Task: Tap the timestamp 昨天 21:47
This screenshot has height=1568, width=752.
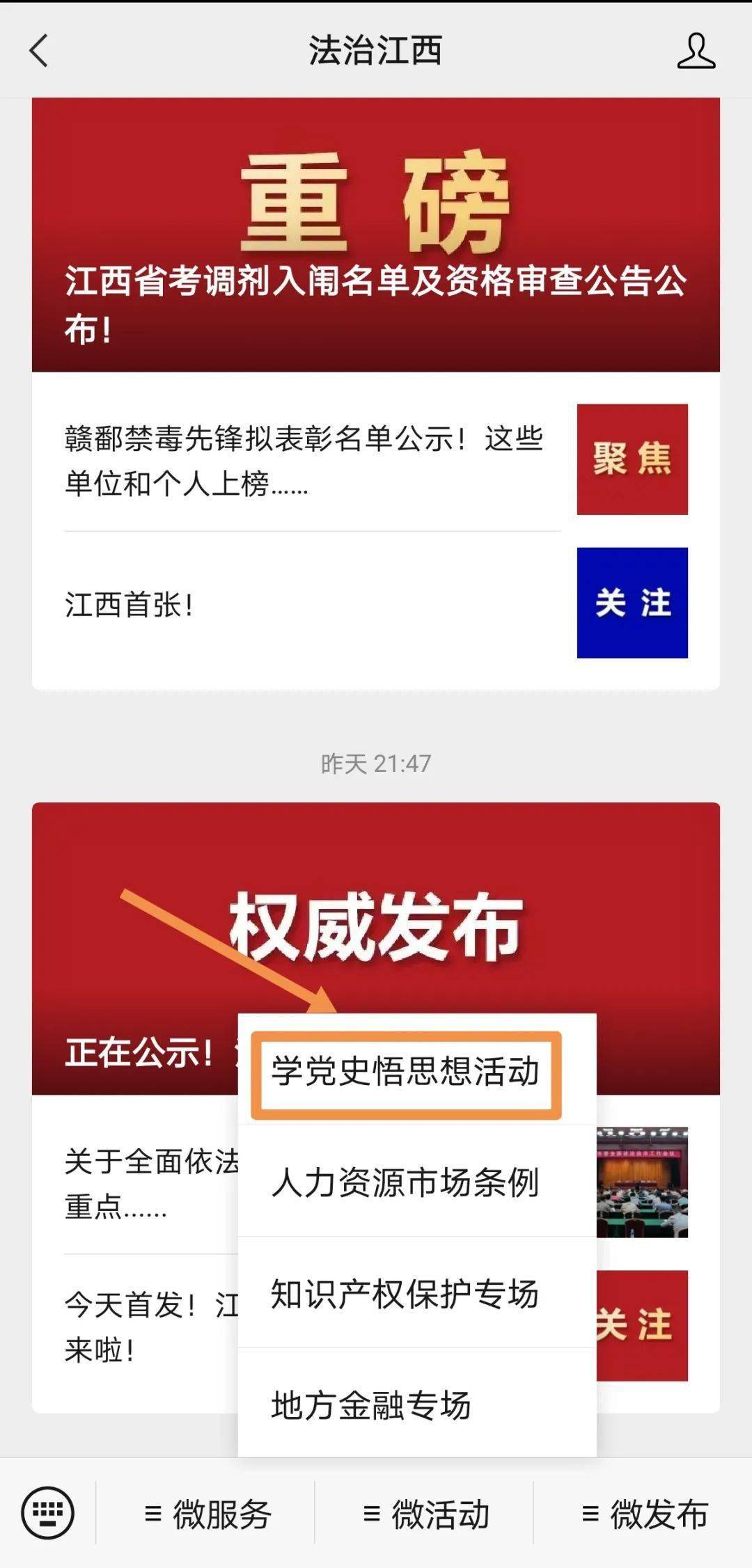Action: [x=376, y=762]
